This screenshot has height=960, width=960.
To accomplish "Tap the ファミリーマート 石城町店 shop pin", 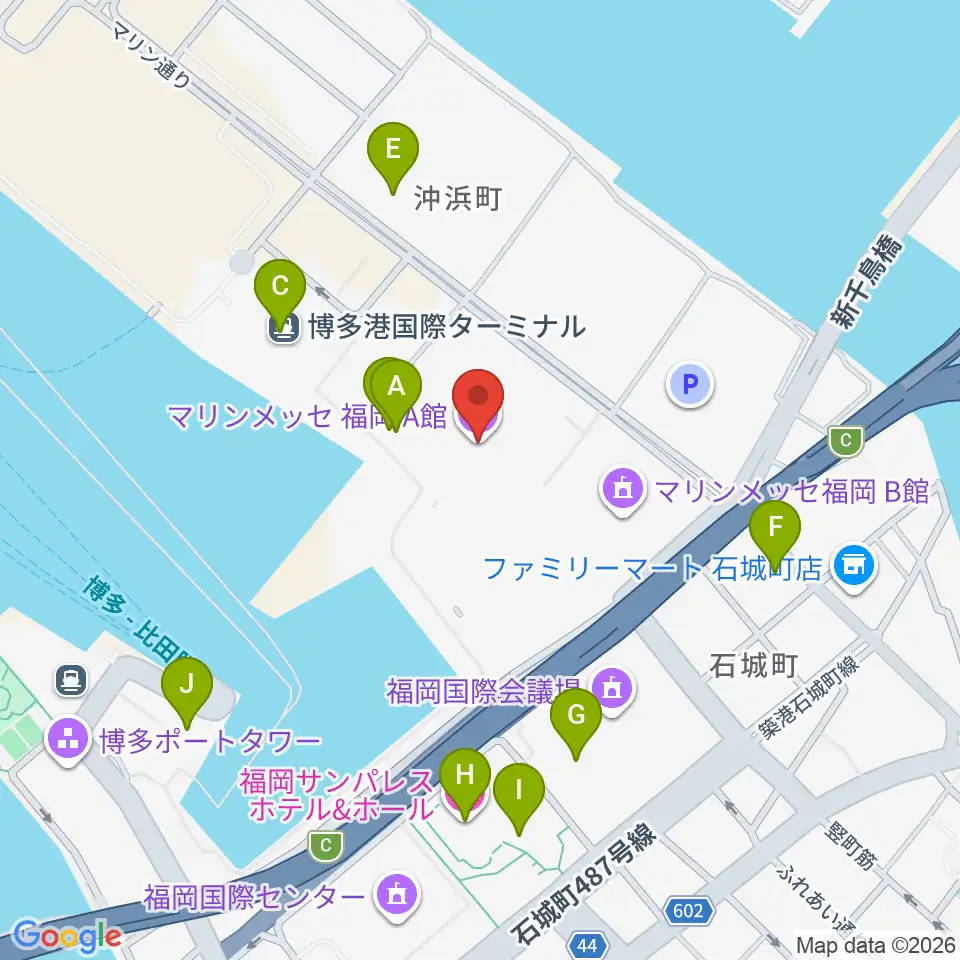I will pos(855,569).
